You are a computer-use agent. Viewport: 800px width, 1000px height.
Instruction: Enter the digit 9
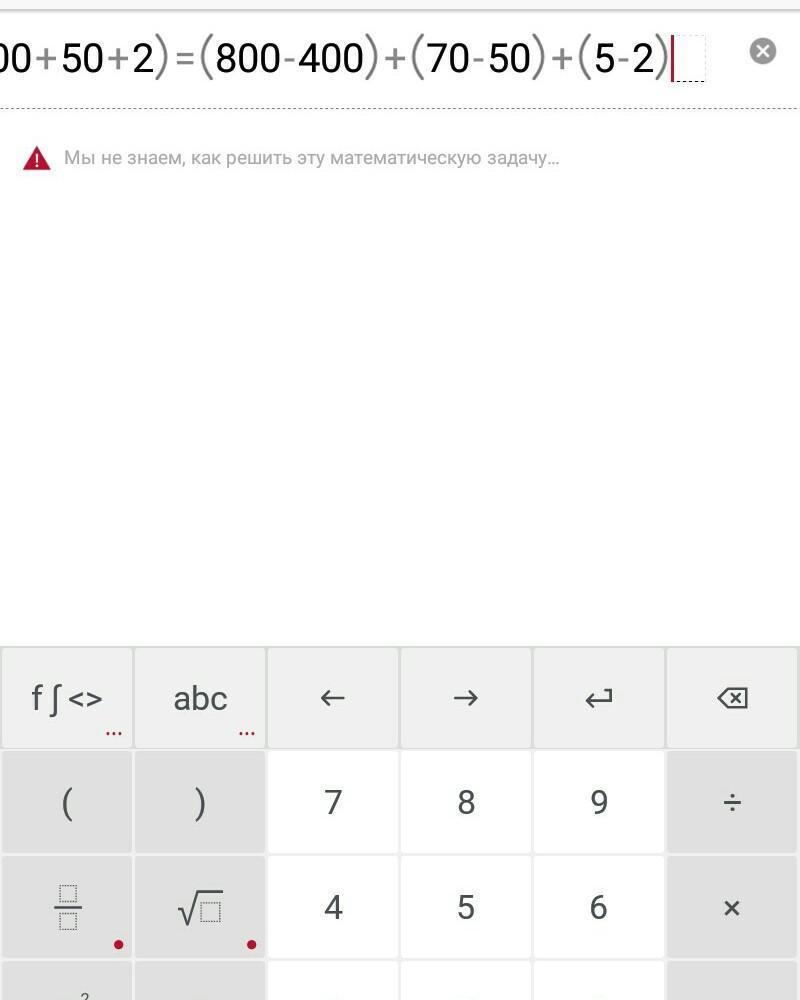pos(598,802)
